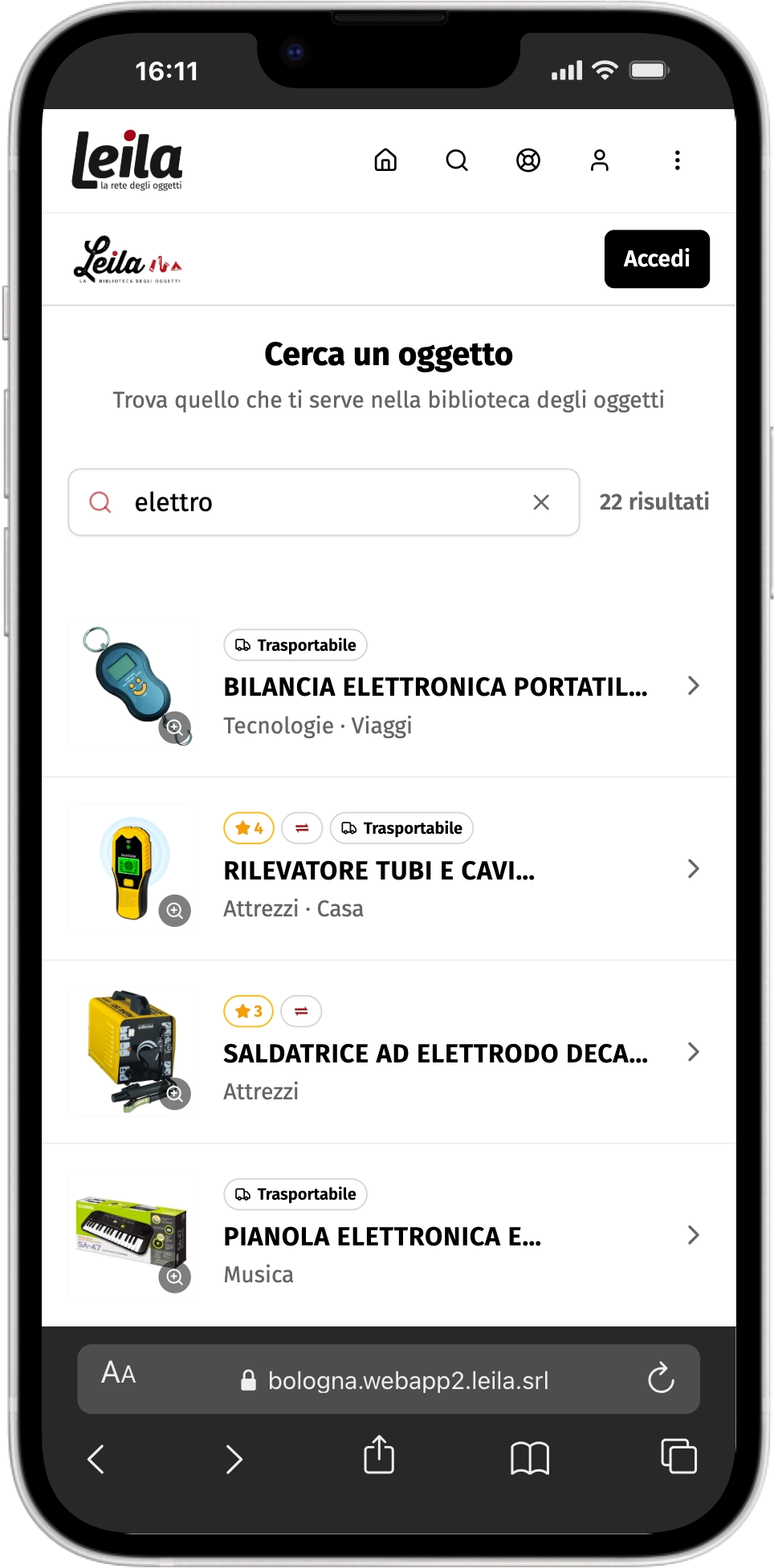Screen dimensions: 774x1568
Task: Open the help lifebuoy icon
Action: tap(528, 160)
